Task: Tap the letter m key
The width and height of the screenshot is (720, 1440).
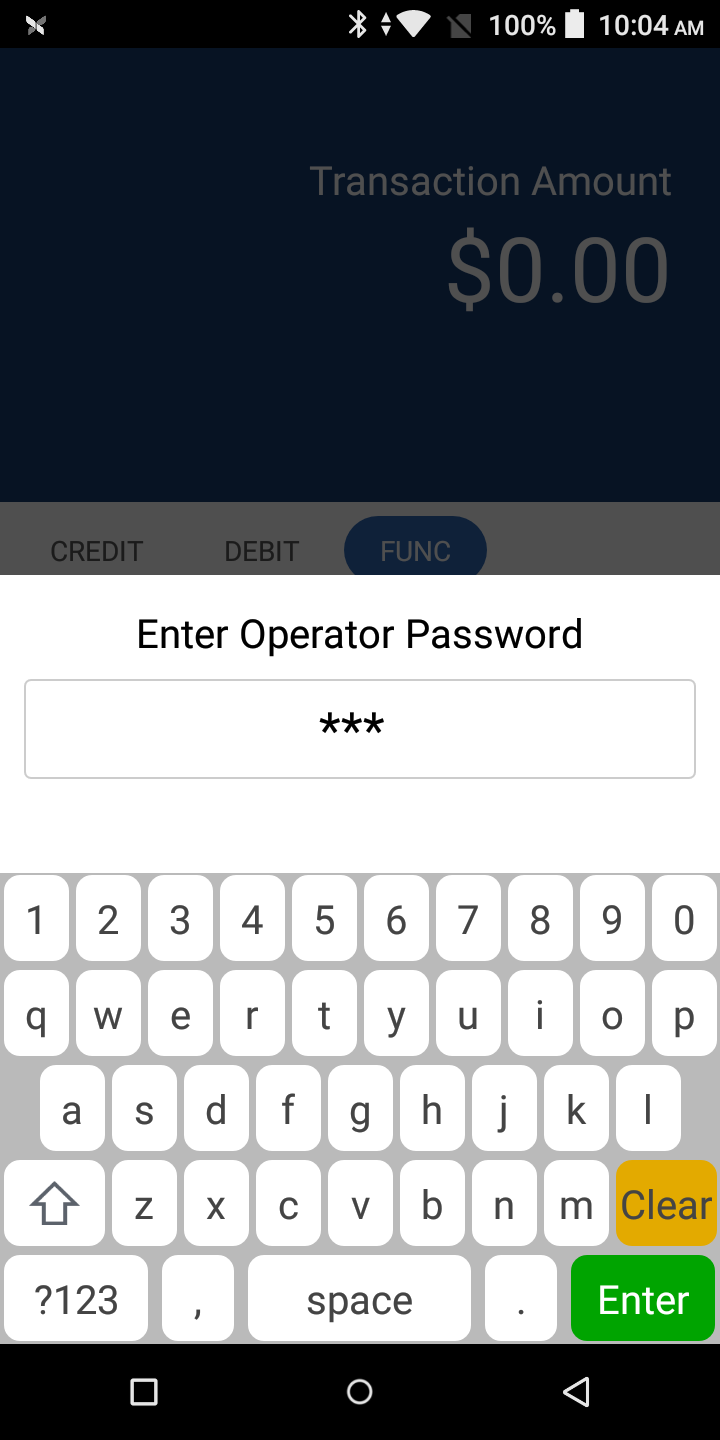Action: pyautogui.click(x=576, y=1204)
